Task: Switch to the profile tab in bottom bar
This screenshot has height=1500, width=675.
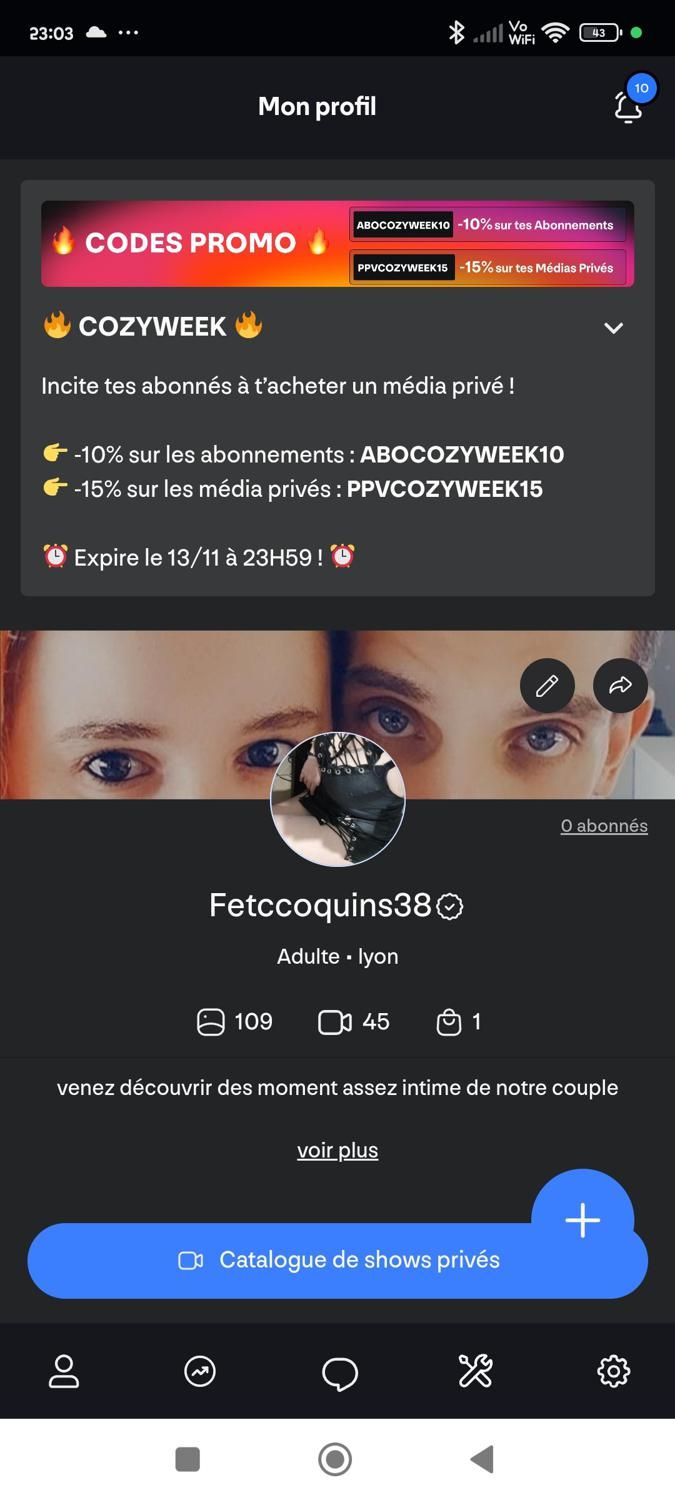Action: click(64, 1371)
